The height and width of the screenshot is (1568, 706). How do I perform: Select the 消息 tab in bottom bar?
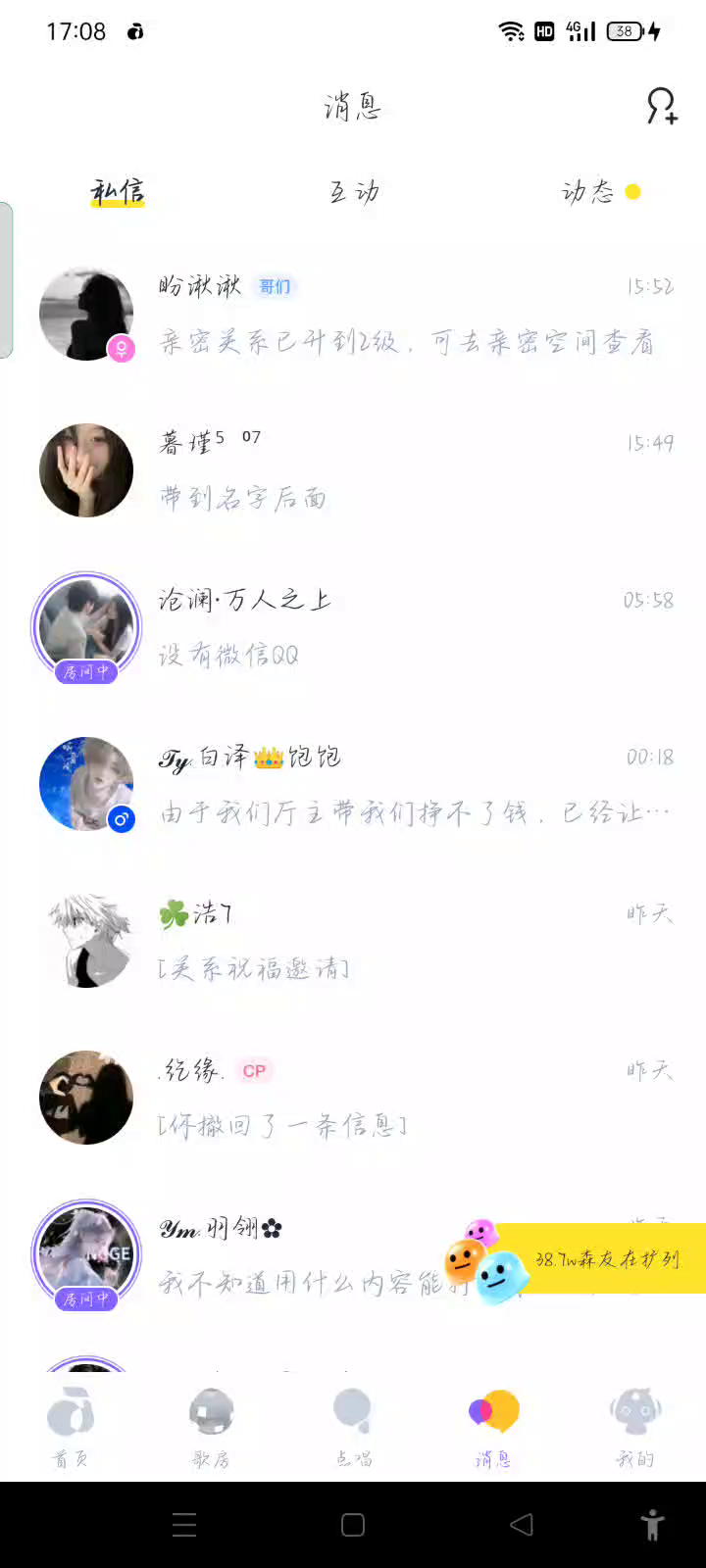tap(493, 1427)
